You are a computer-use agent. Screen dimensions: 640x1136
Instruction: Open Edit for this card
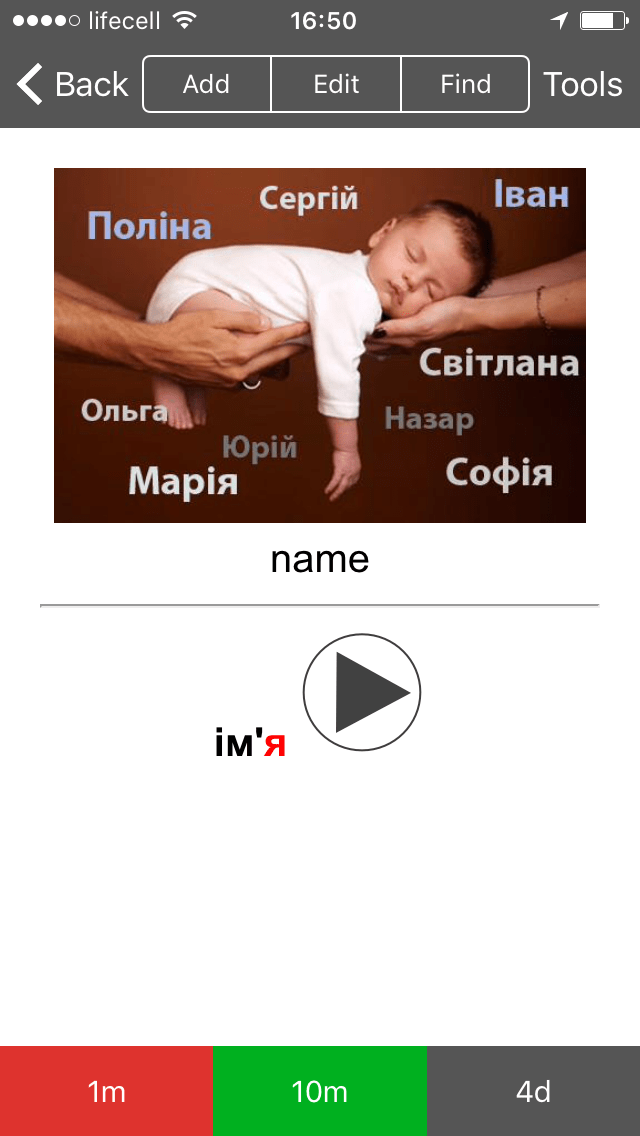tap(336, 84)
